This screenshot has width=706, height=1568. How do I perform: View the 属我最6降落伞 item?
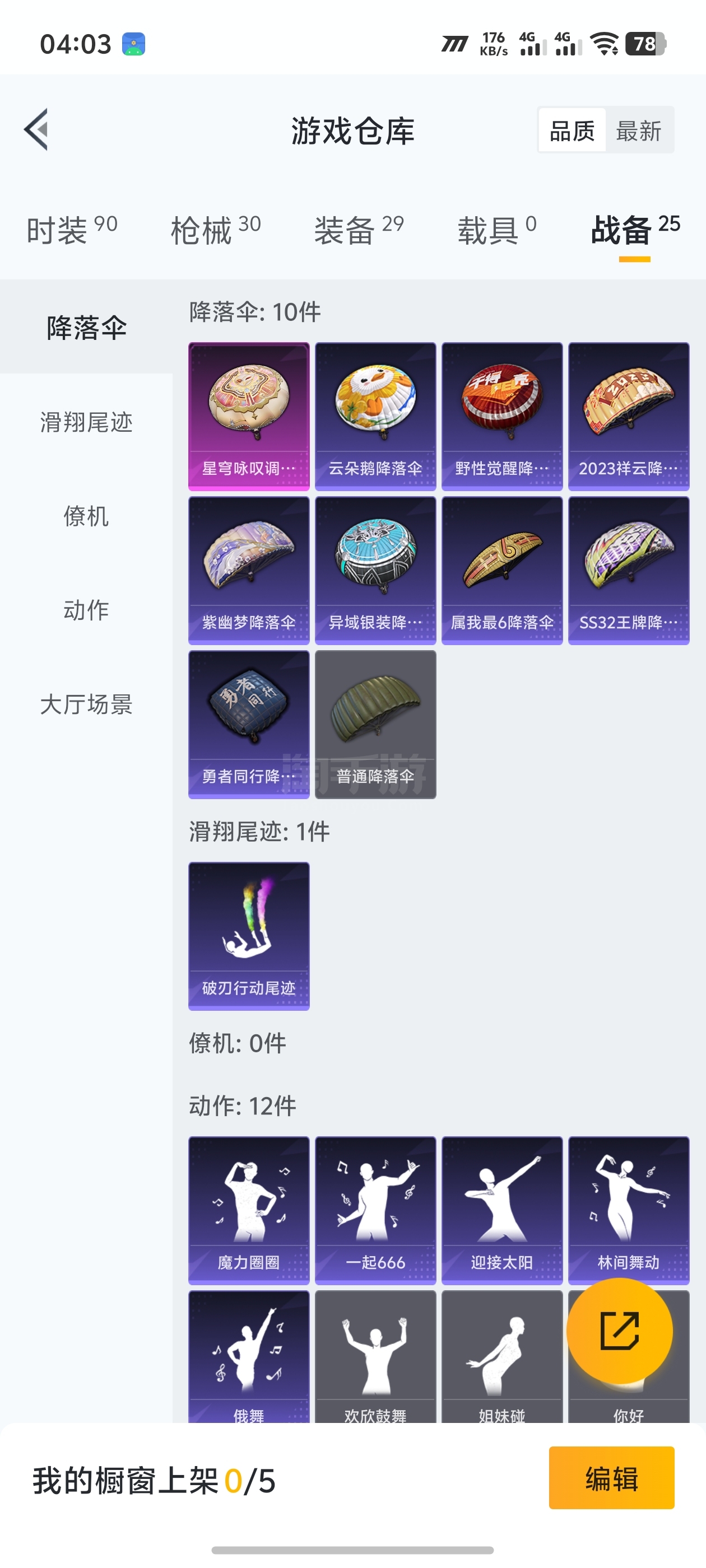pos(503,570)
